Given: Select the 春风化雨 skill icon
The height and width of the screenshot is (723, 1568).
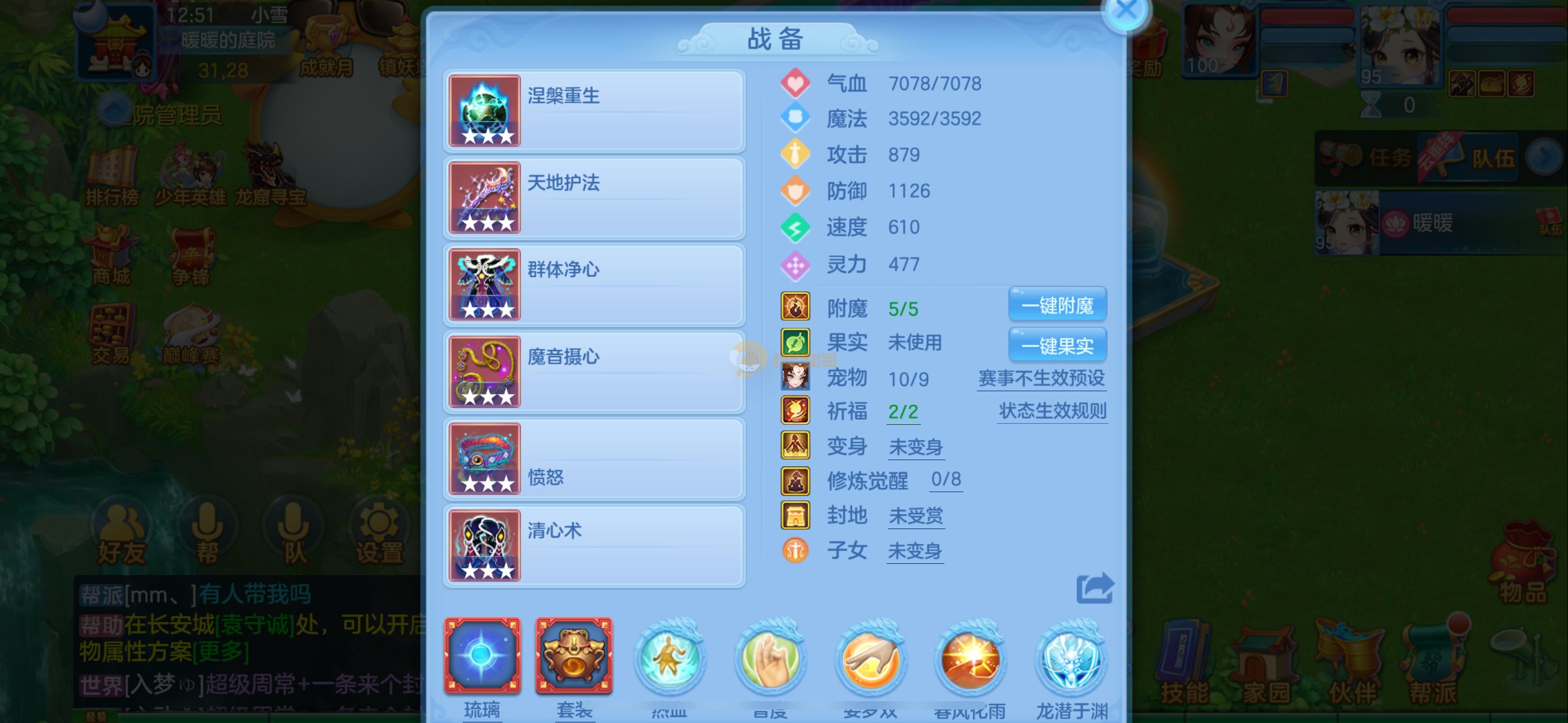Looking at the screenshot, I should 970,660.
